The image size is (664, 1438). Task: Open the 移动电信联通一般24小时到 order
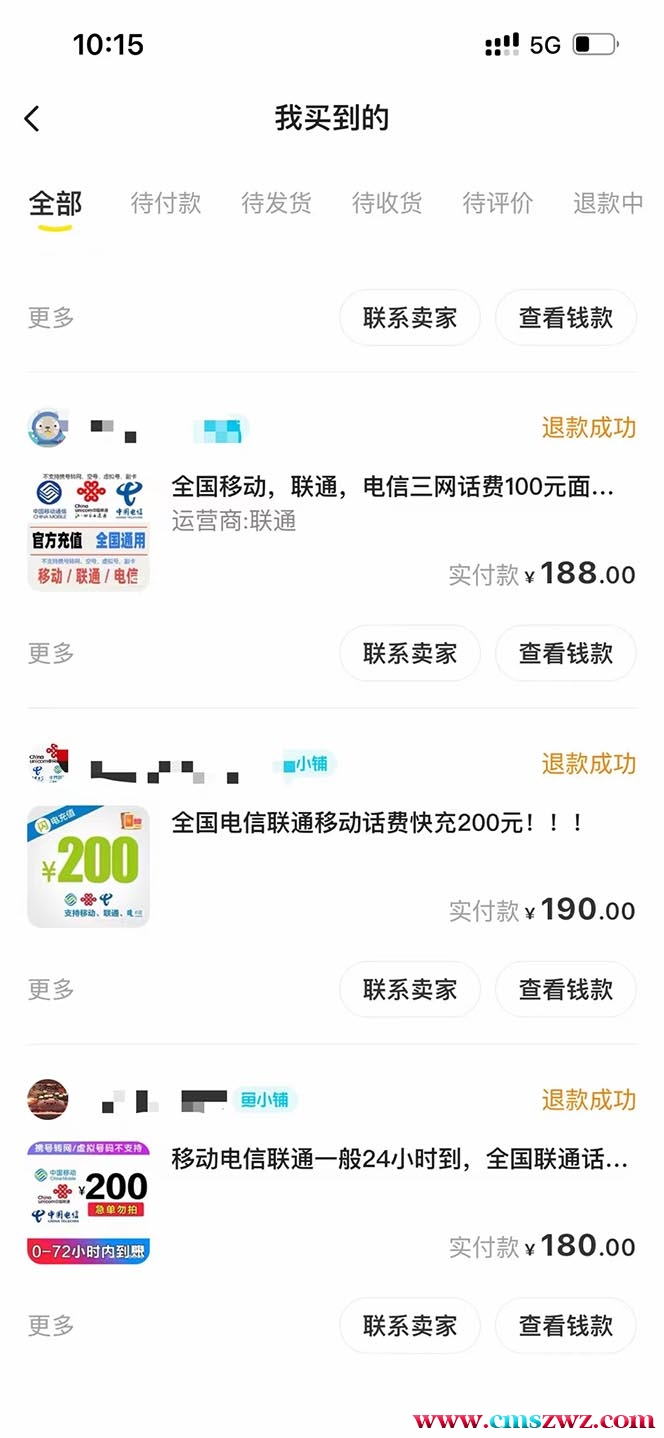[x=399, y=1160]
